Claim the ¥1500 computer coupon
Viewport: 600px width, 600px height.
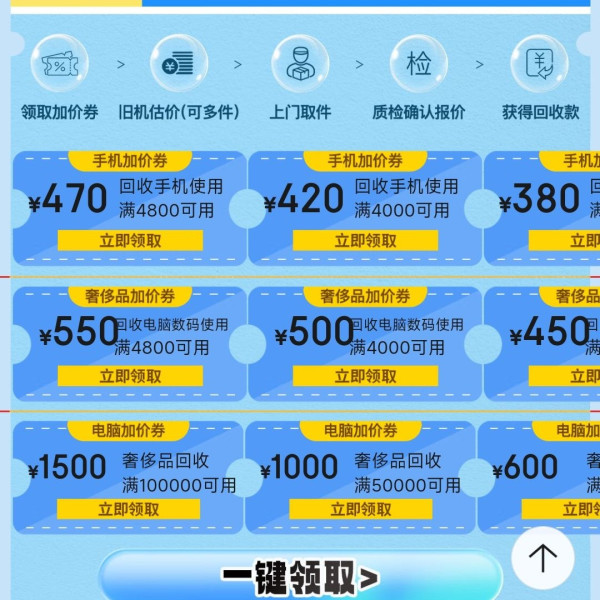tap(128, 509)
